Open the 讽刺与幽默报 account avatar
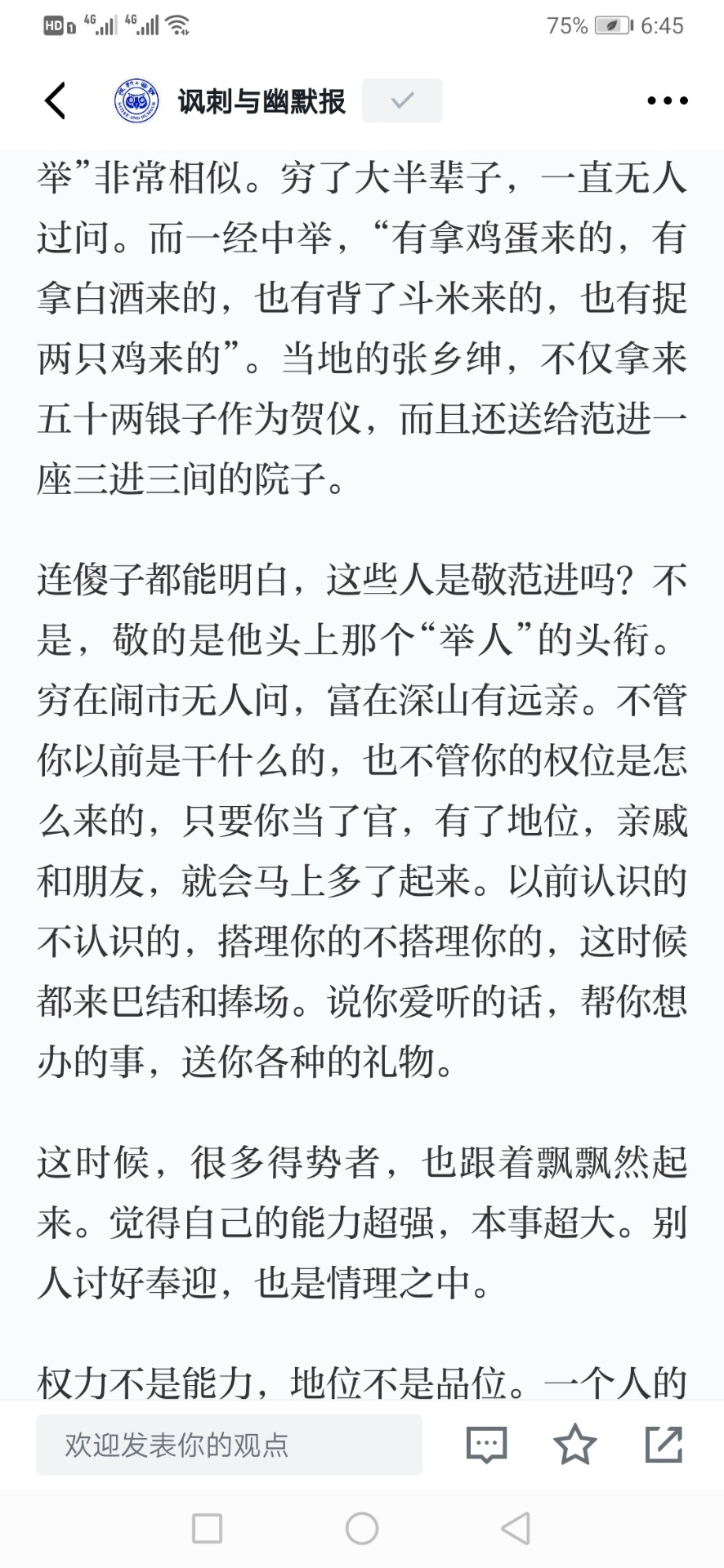 [136, 100]
